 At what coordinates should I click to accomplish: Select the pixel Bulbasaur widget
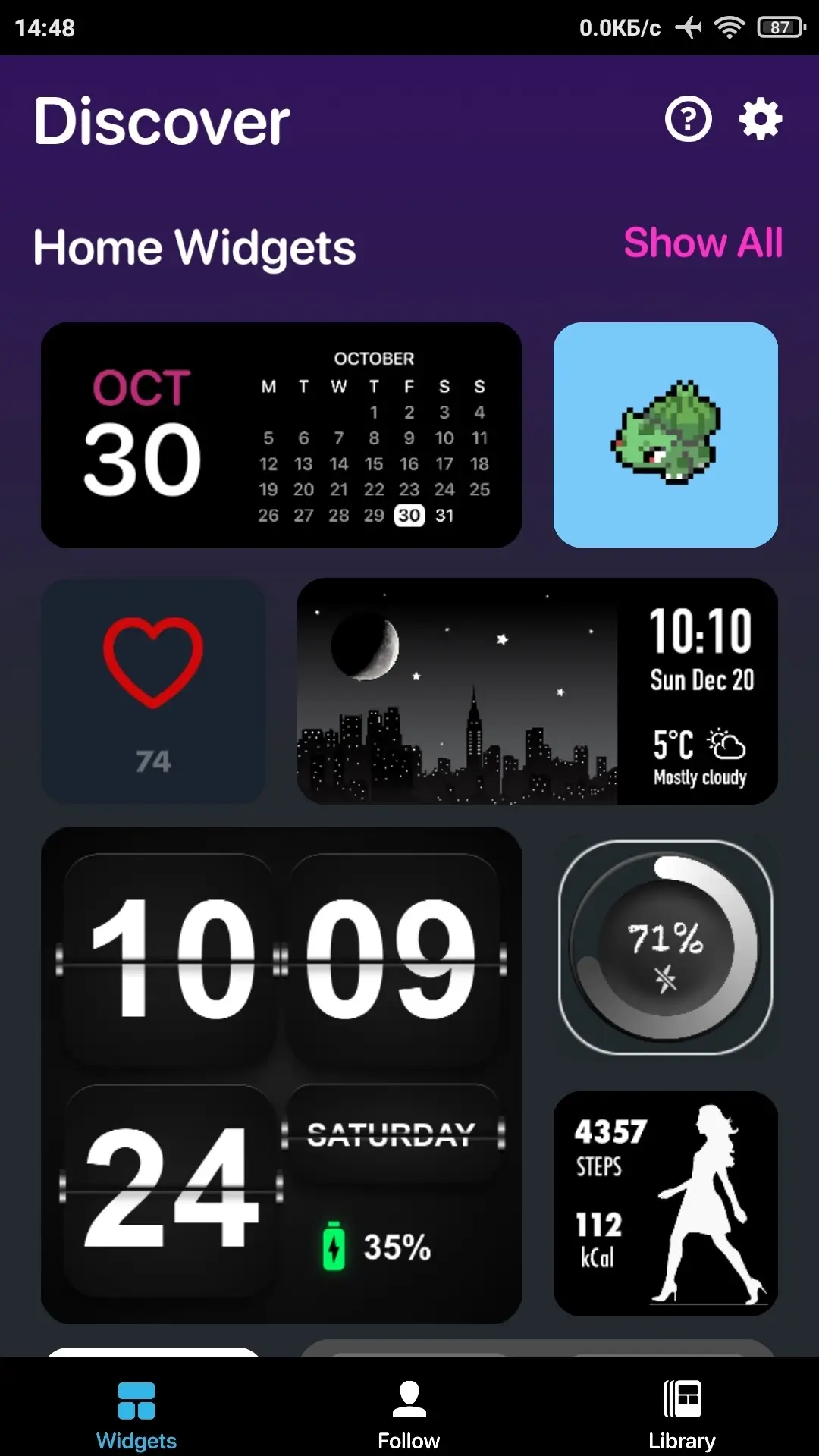tap(665, 435)
